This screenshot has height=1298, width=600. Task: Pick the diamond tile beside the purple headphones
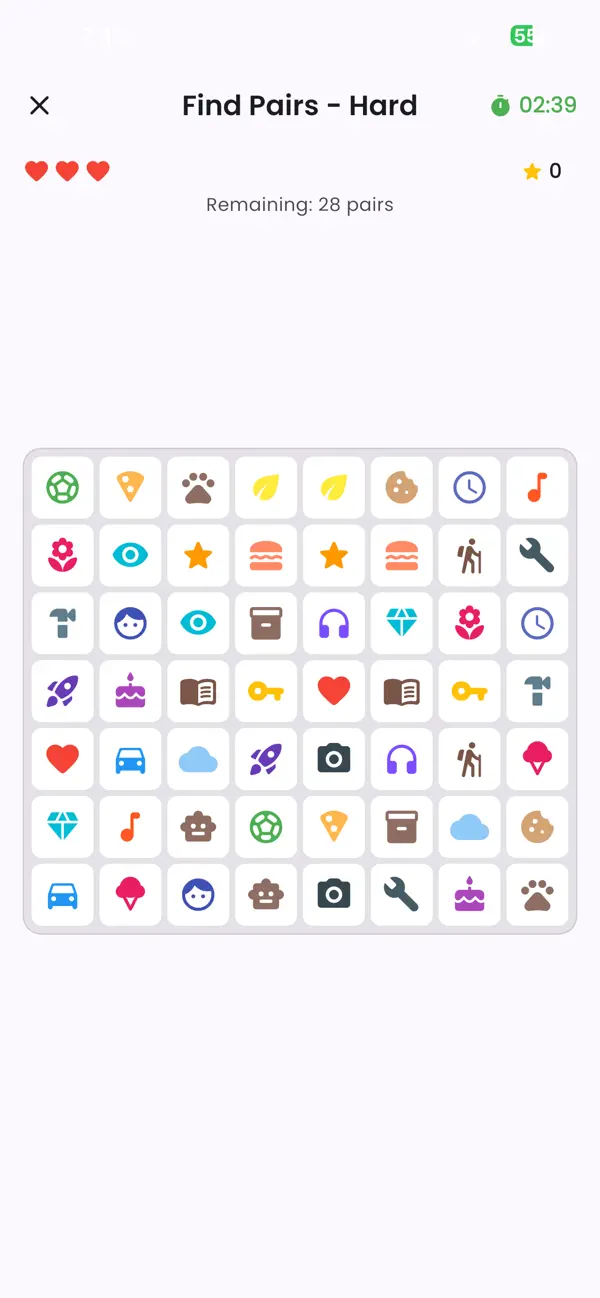click(x=402, y=624)
